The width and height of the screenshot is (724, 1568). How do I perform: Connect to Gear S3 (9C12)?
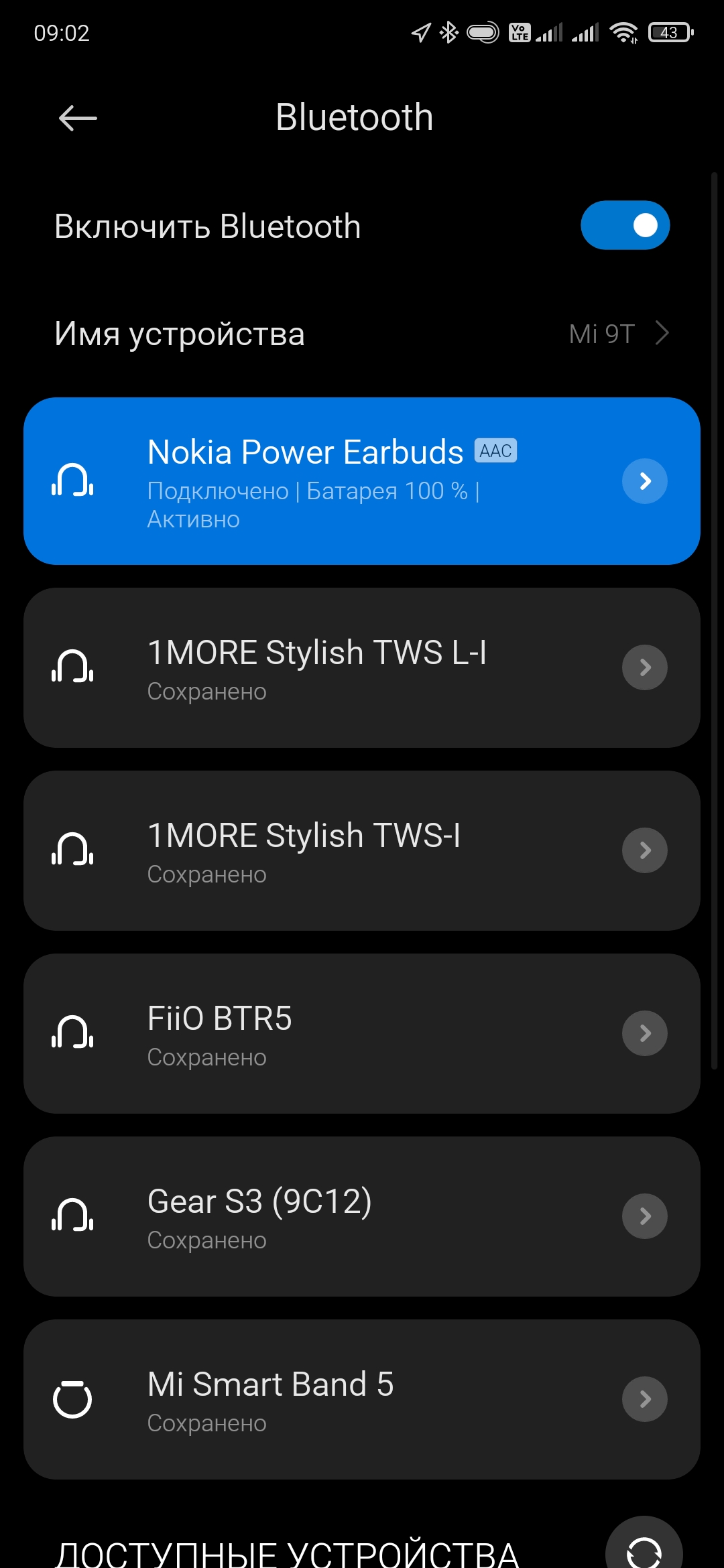pyautogui.click(x=322, y=1217)
